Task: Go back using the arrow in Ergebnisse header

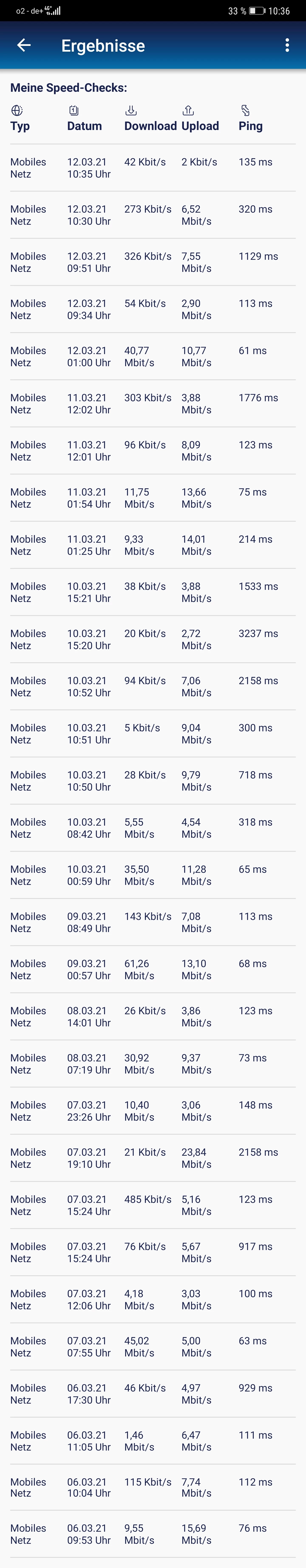Action: 24,45
